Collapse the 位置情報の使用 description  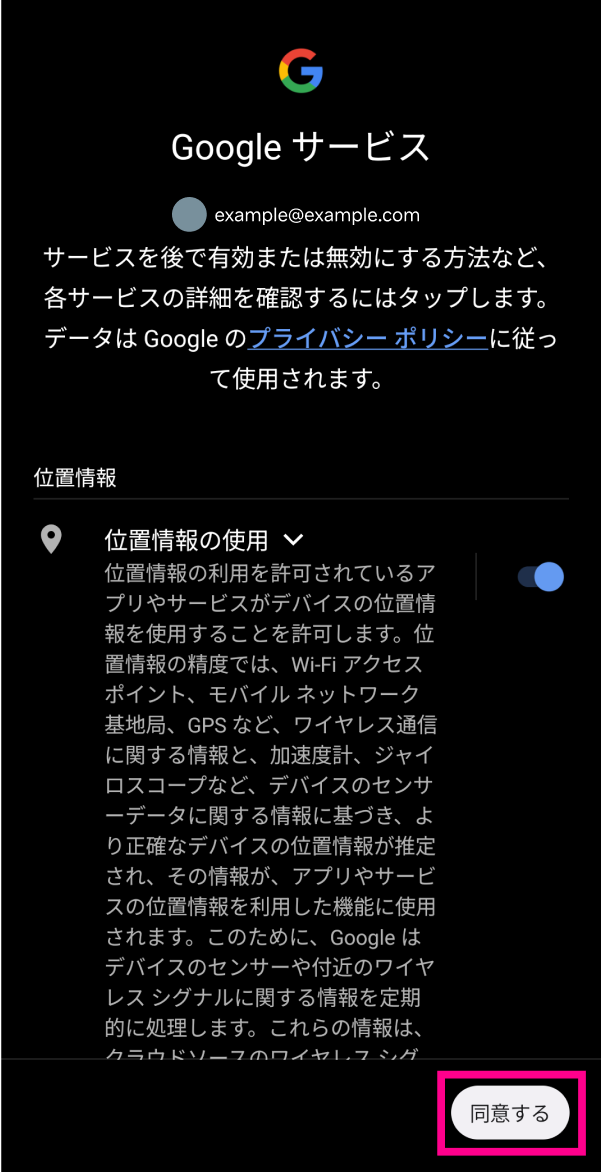293,540
